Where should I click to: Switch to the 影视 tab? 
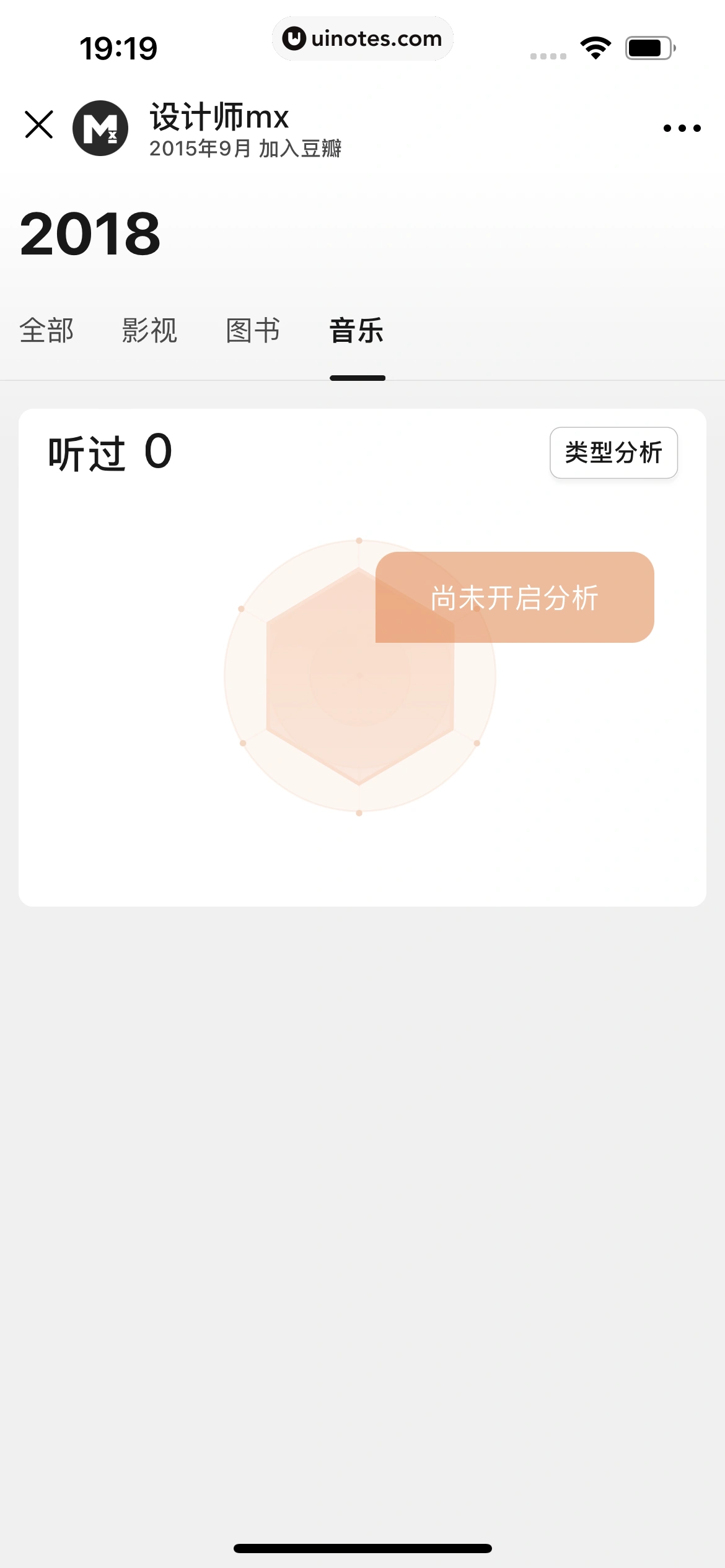coord(150,331)
